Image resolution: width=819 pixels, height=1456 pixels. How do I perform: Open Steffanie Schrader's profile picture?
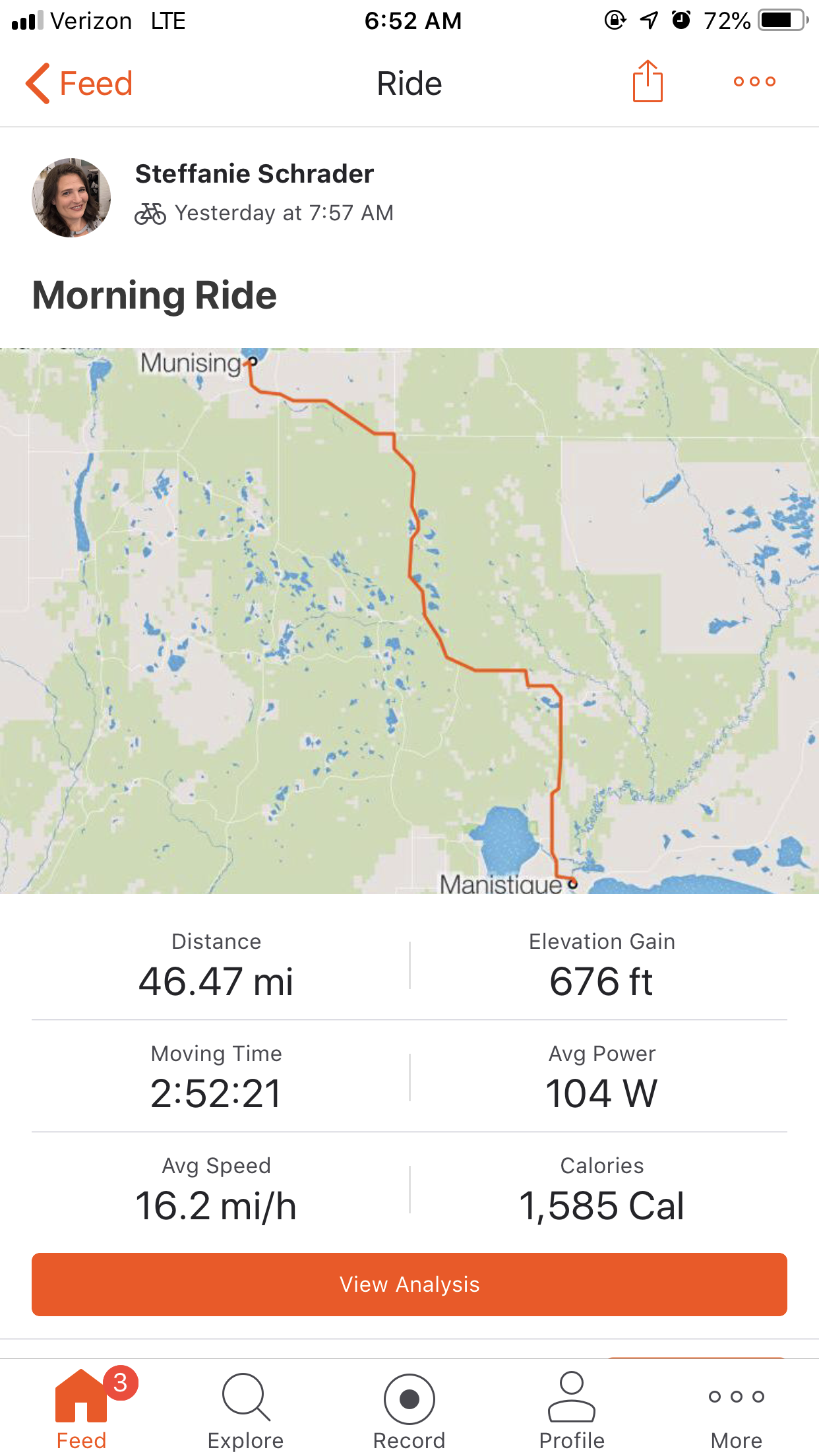(71, 197)
